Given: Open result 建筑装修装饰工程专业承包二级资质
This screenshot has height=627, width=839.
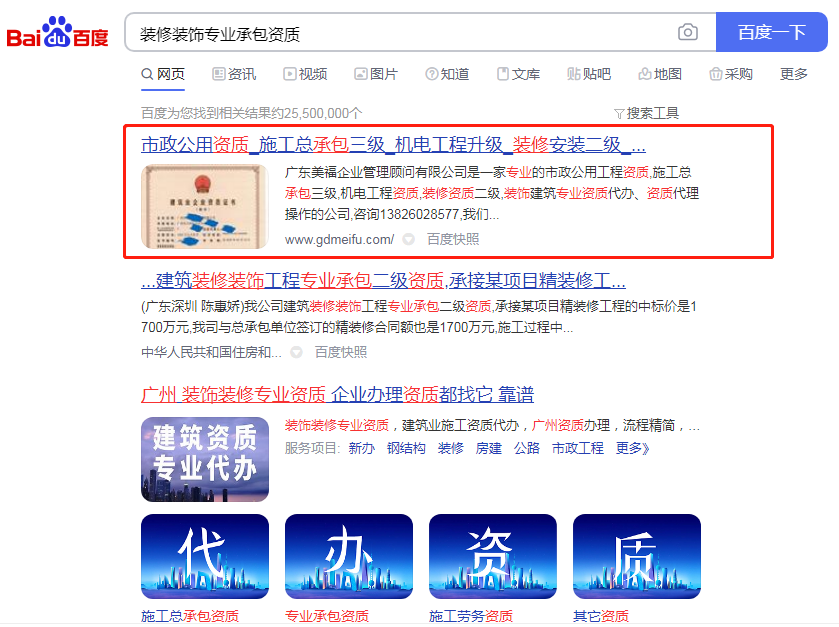Looking at the screenshot, I should point(384,280).
